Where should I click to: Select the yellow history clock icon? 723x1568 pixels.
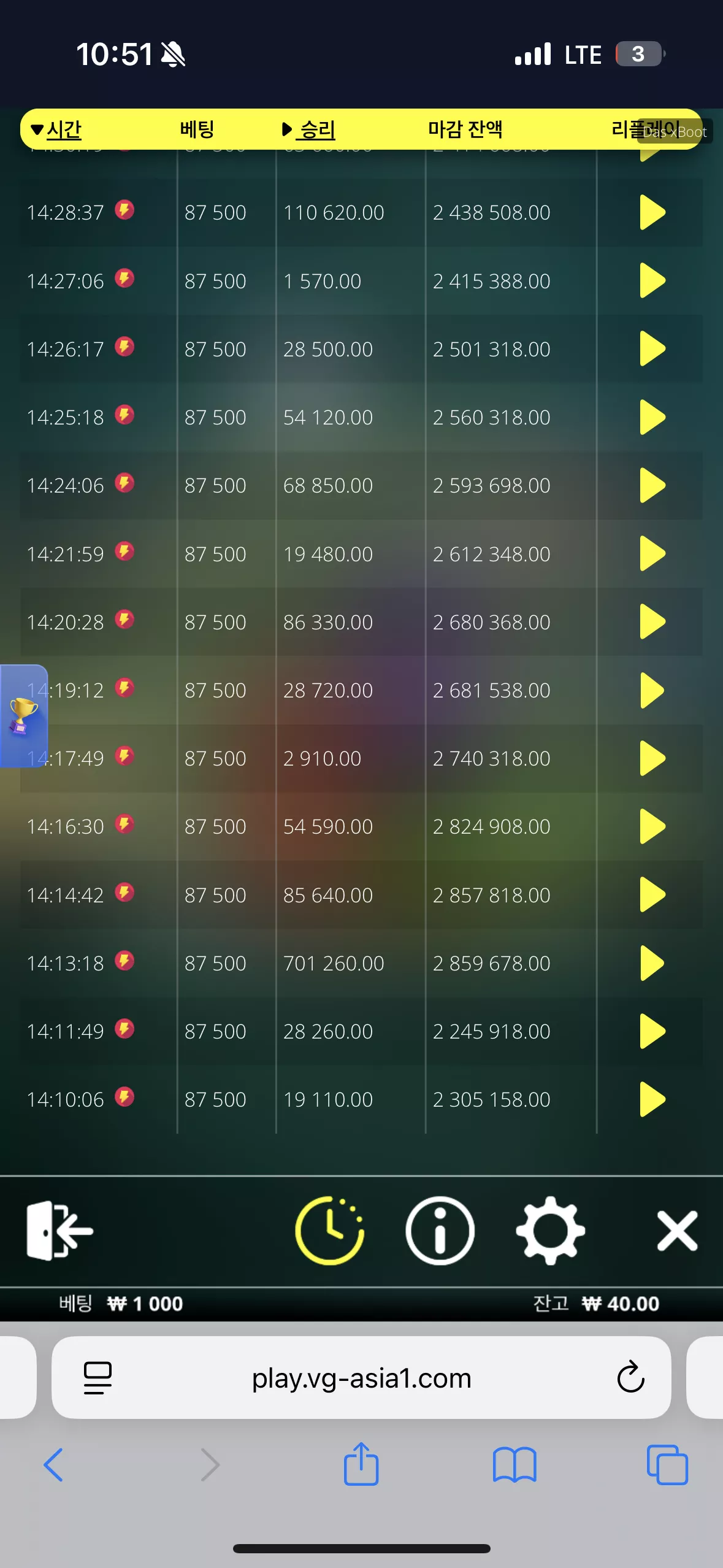coord(330,1231)
